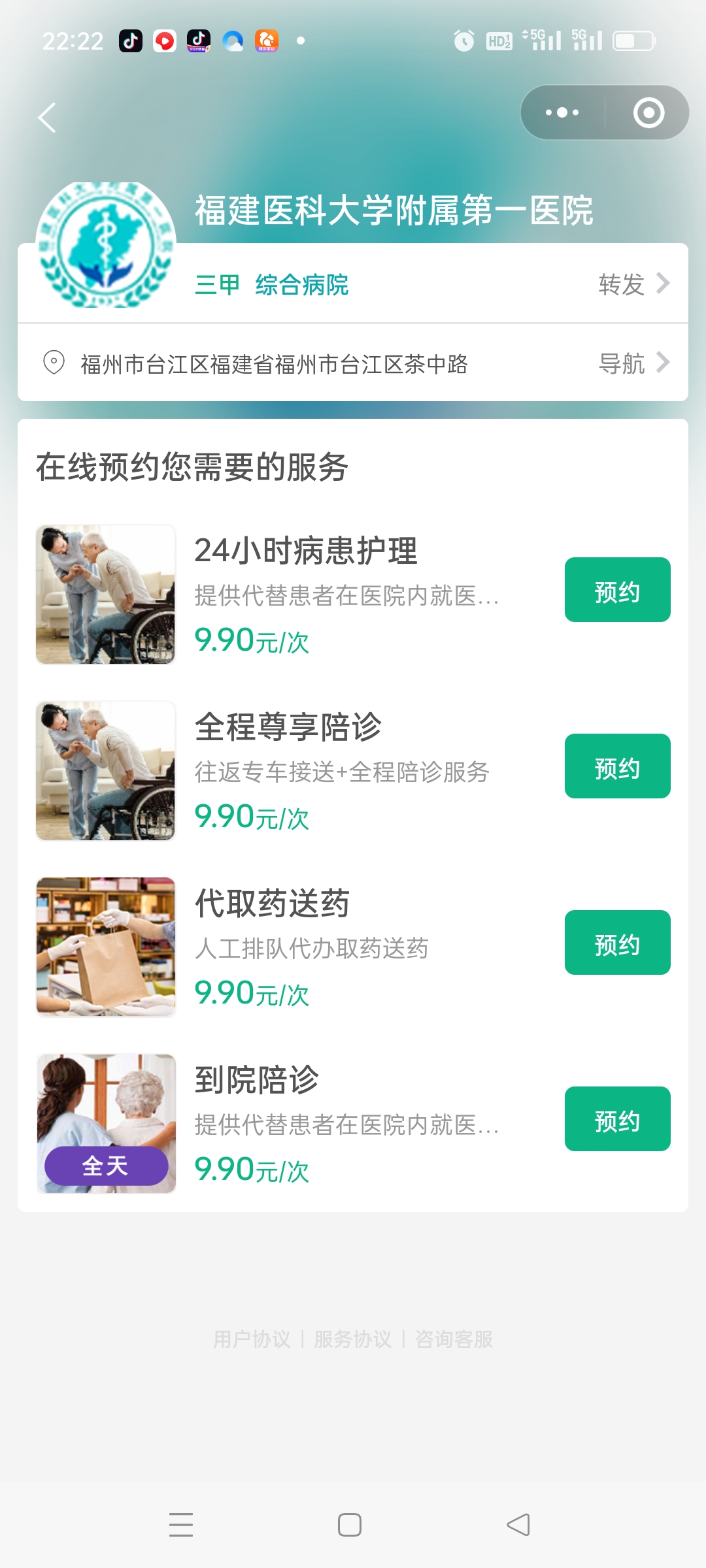Screen dimensions: 706x1568
Task: Tap 预约 for 24小时病患护理 service
Action: [616, 589]
